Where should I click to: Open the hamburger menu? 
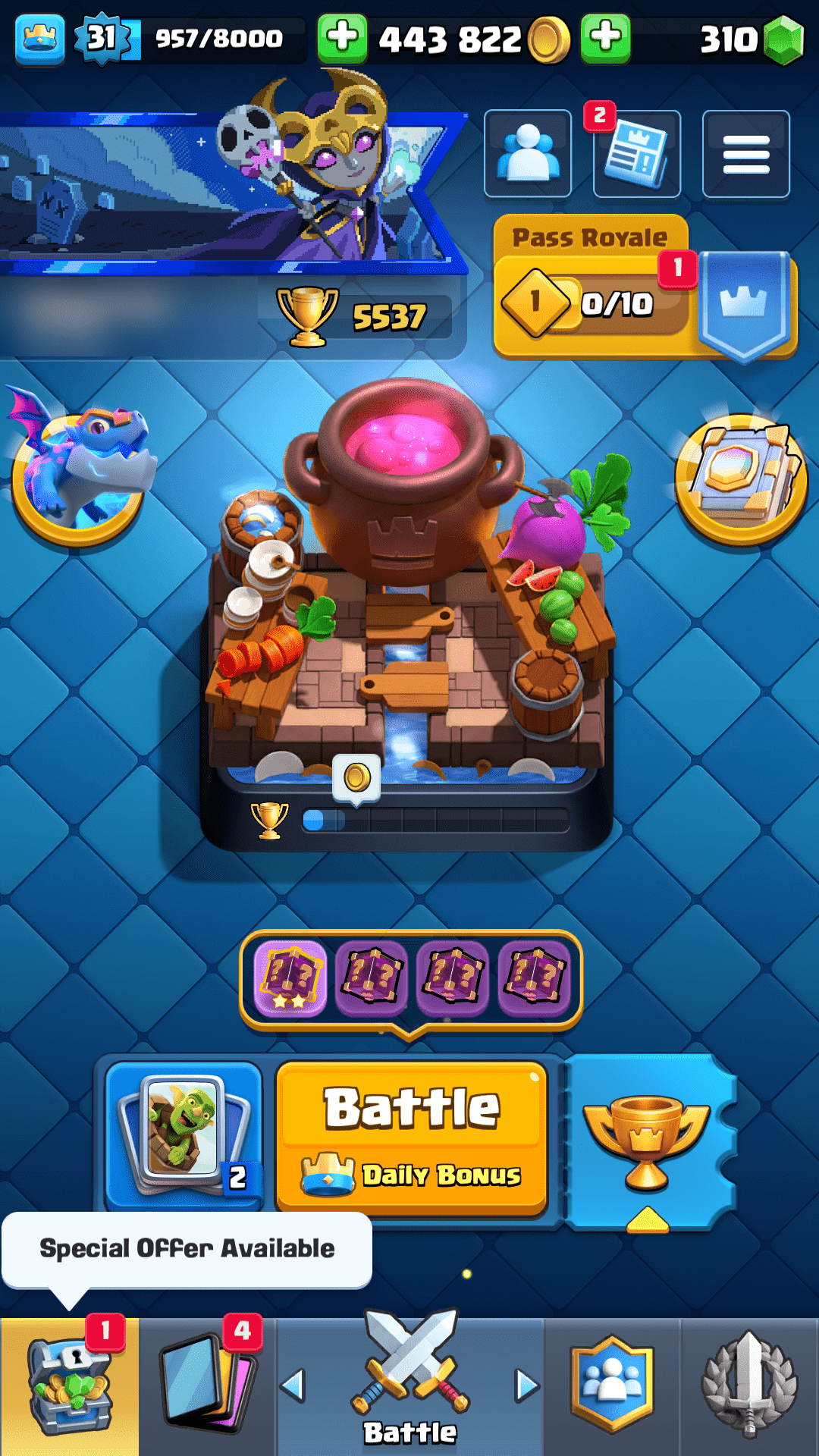(745, 154)
